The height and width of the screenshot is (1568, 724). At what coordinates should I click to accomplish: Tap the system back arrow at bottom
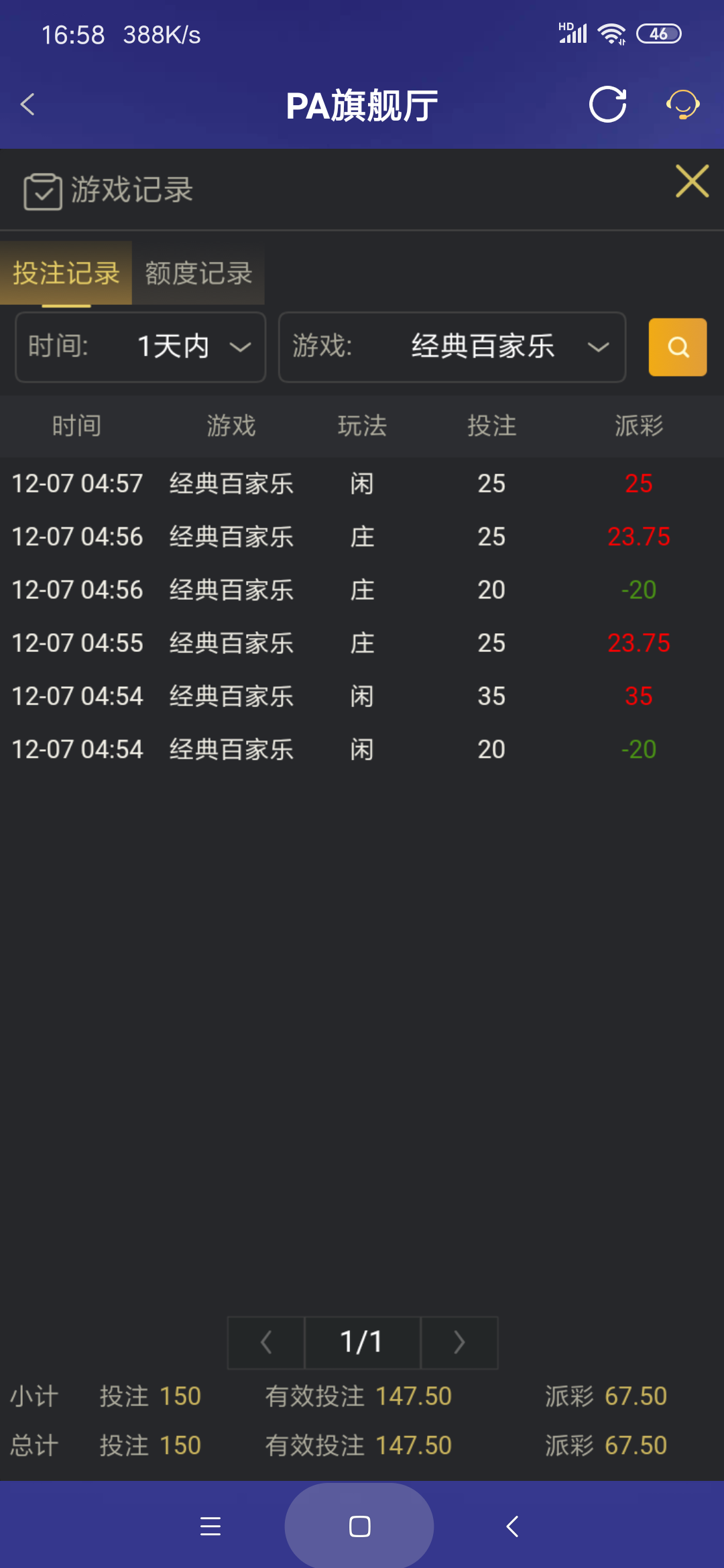click(x=511, y=1526)
